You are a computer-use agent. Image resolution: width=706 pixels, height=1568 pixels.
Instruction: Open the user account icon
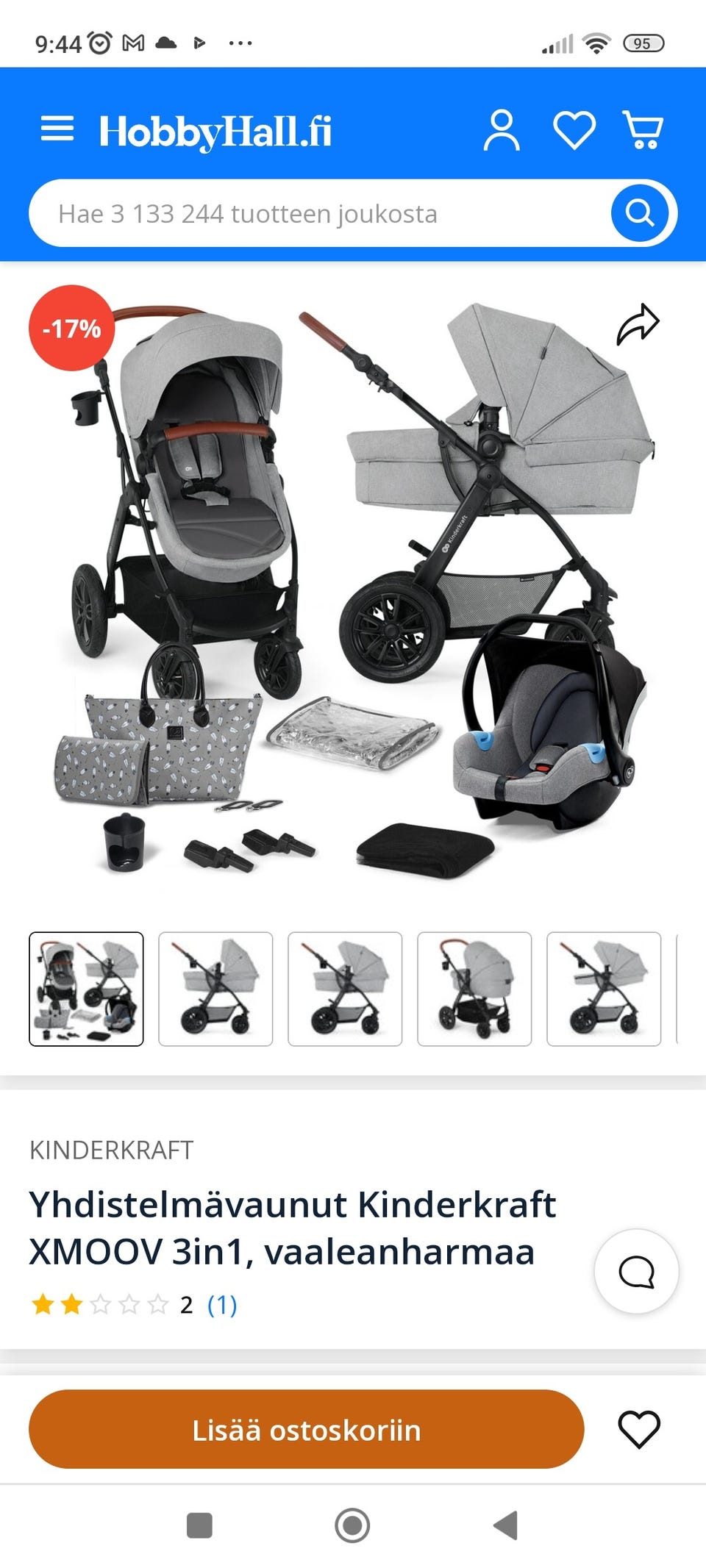point(502,131)
